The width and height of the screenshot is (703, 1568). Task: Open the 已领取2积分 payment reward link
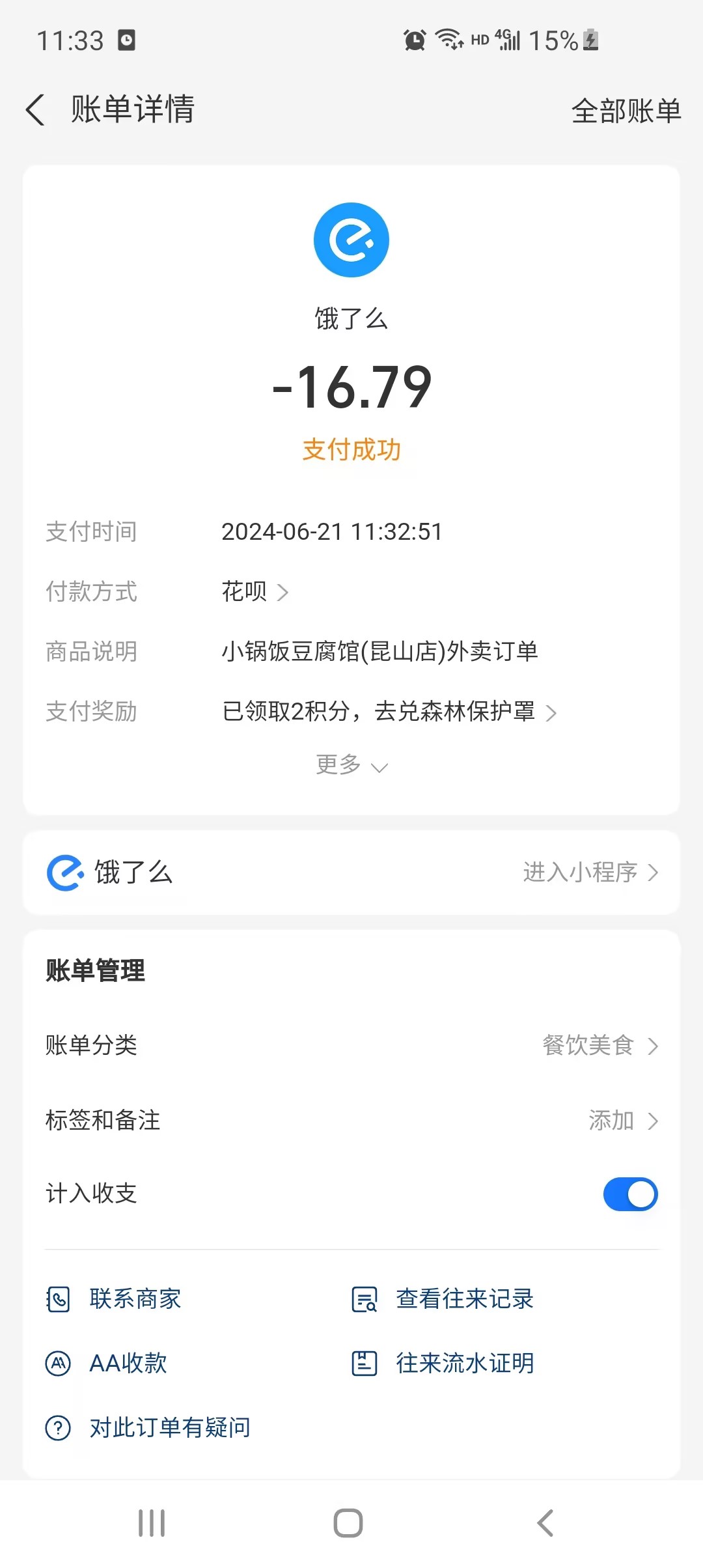pyautogui.click(x=389, y=712)
